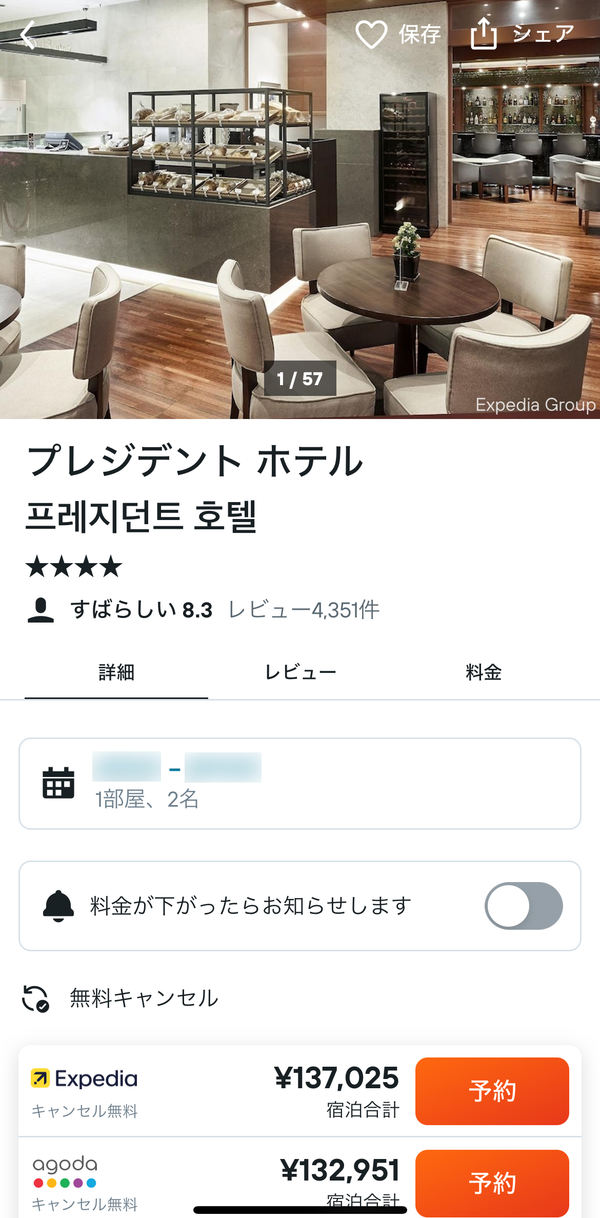Viewport: 600px width, 1218px height.
Task: Book via agoda with 予約
Action: pyautogui.click(x=492, y=1183)
